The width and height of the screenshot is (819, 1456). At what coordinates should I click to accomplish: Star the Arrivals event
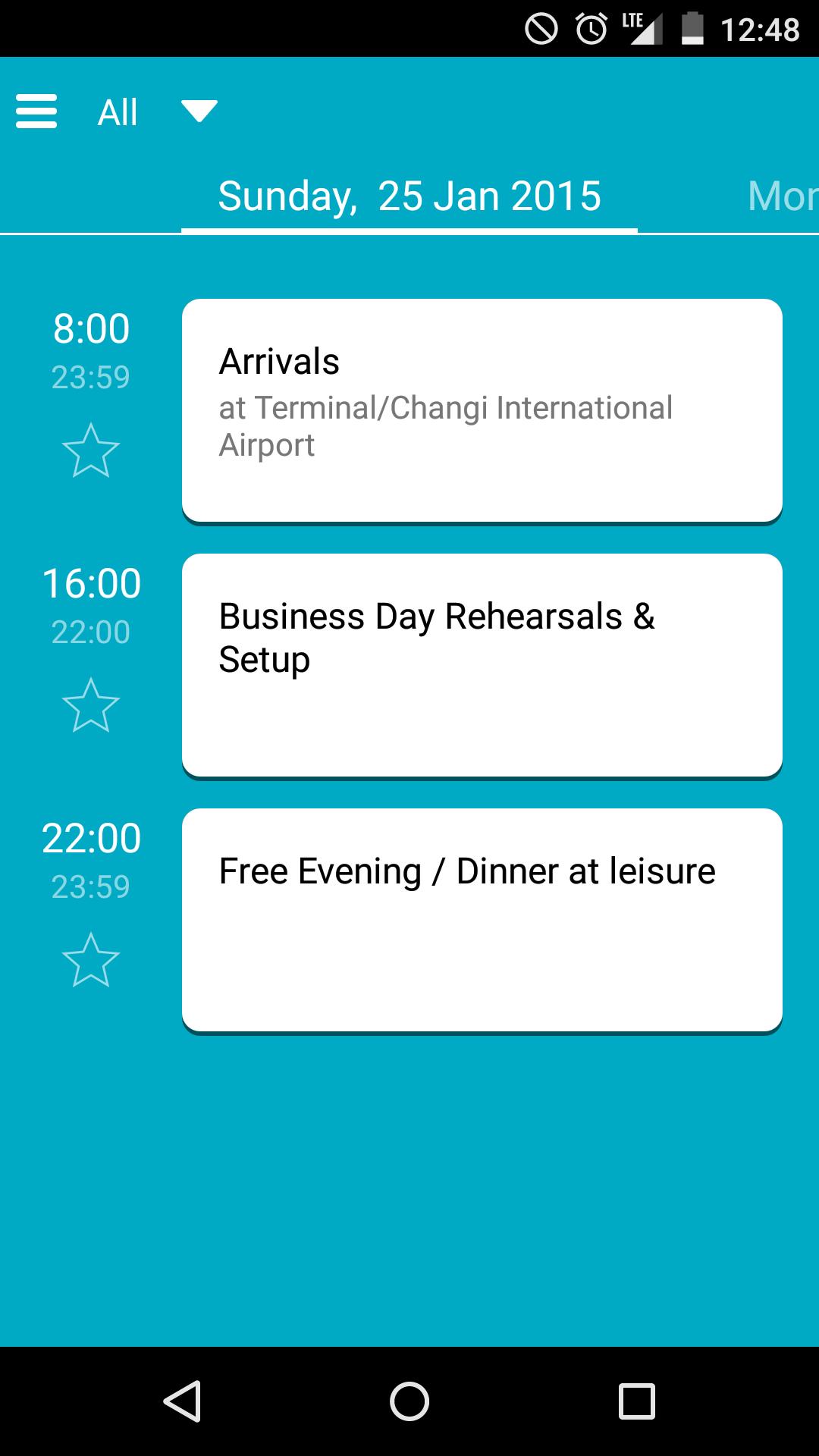[91, 450]
